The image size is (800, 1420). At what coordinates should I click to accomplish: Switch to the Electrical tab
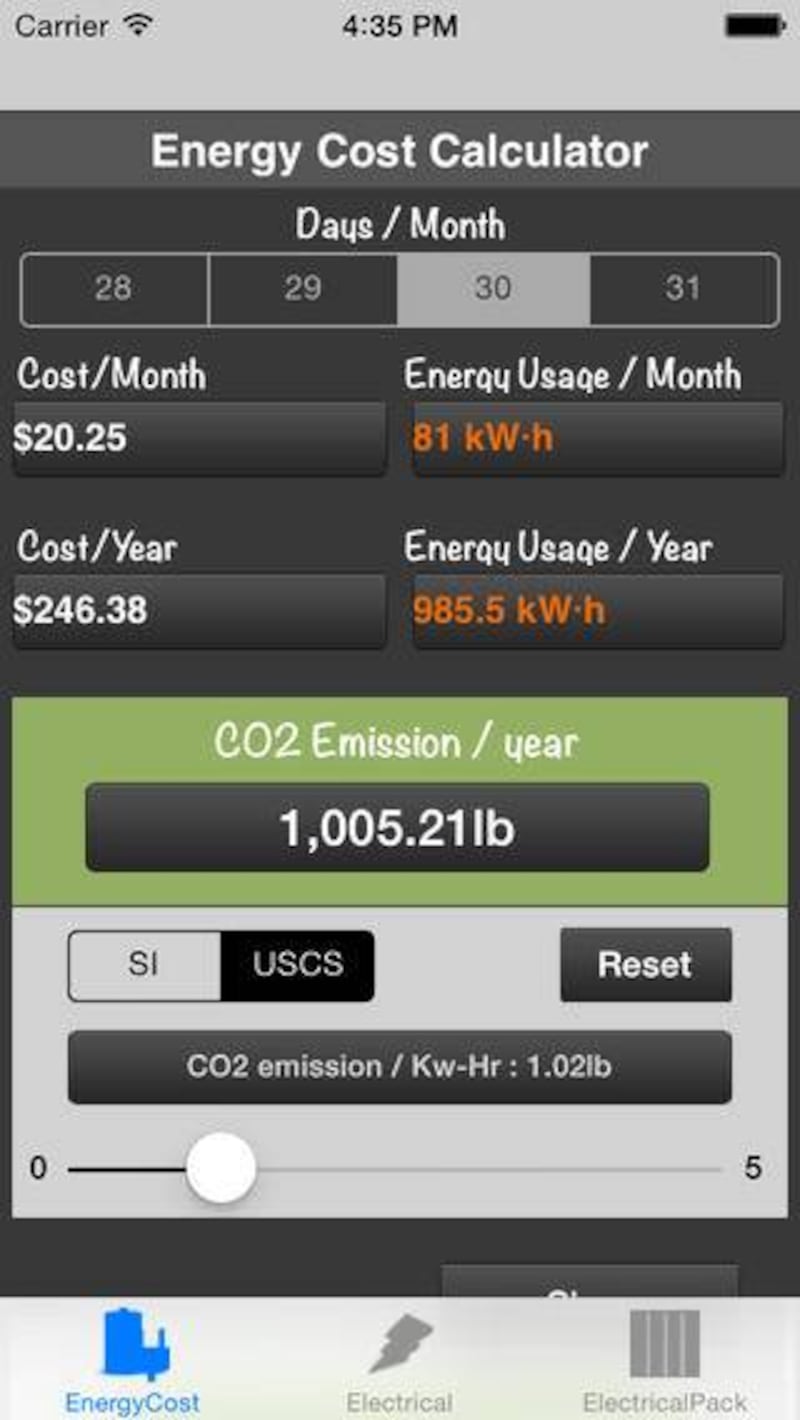coord(400,1360)
